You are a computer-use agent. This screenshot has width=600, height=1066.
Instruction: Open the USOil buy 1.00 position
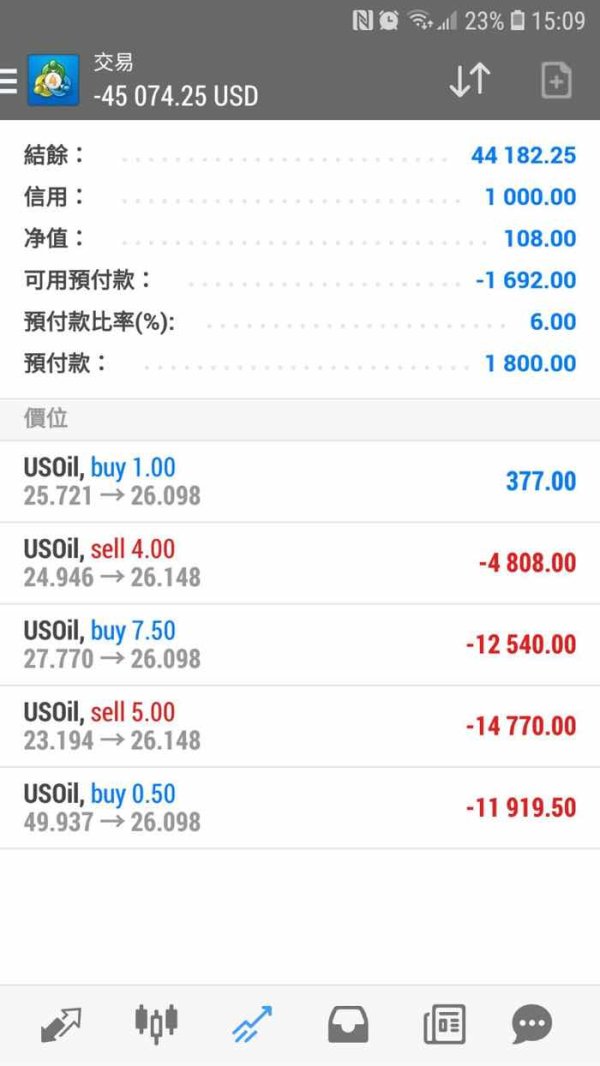300,481
